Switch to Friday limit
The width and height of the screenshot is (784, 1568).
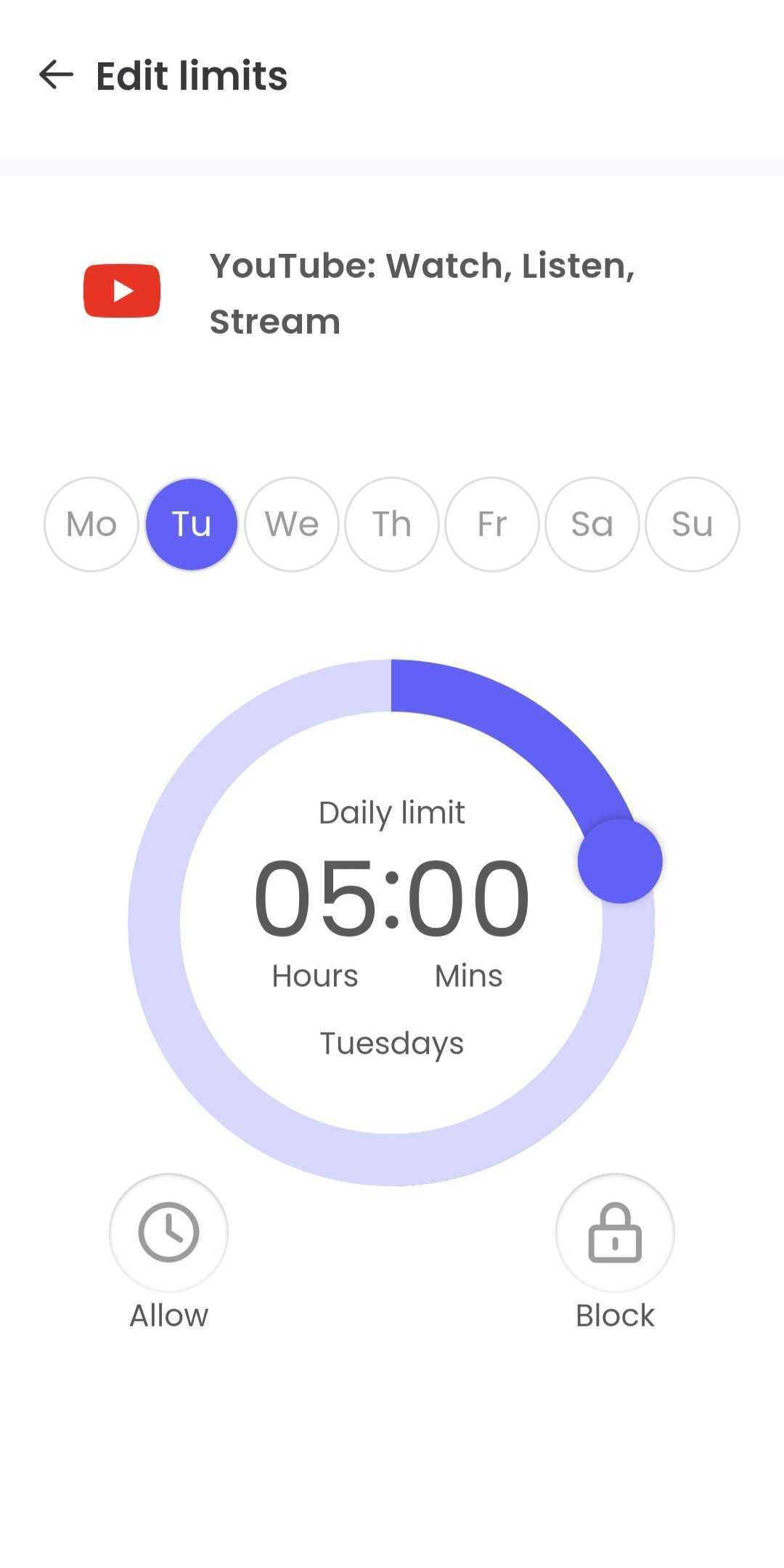tap(492, 524)
